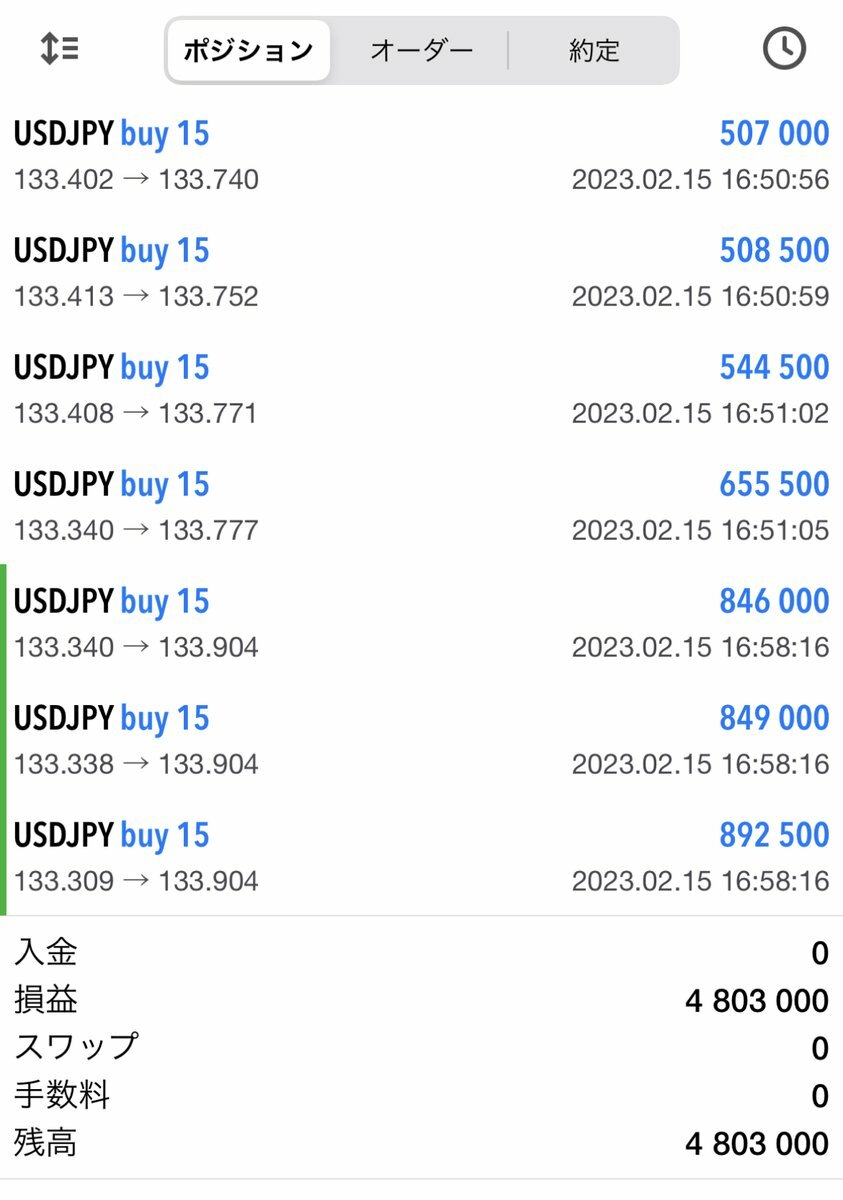This screenshot has height=1200, width=843.
Task: View details of the 544 500 position
Action: point(421,389)
